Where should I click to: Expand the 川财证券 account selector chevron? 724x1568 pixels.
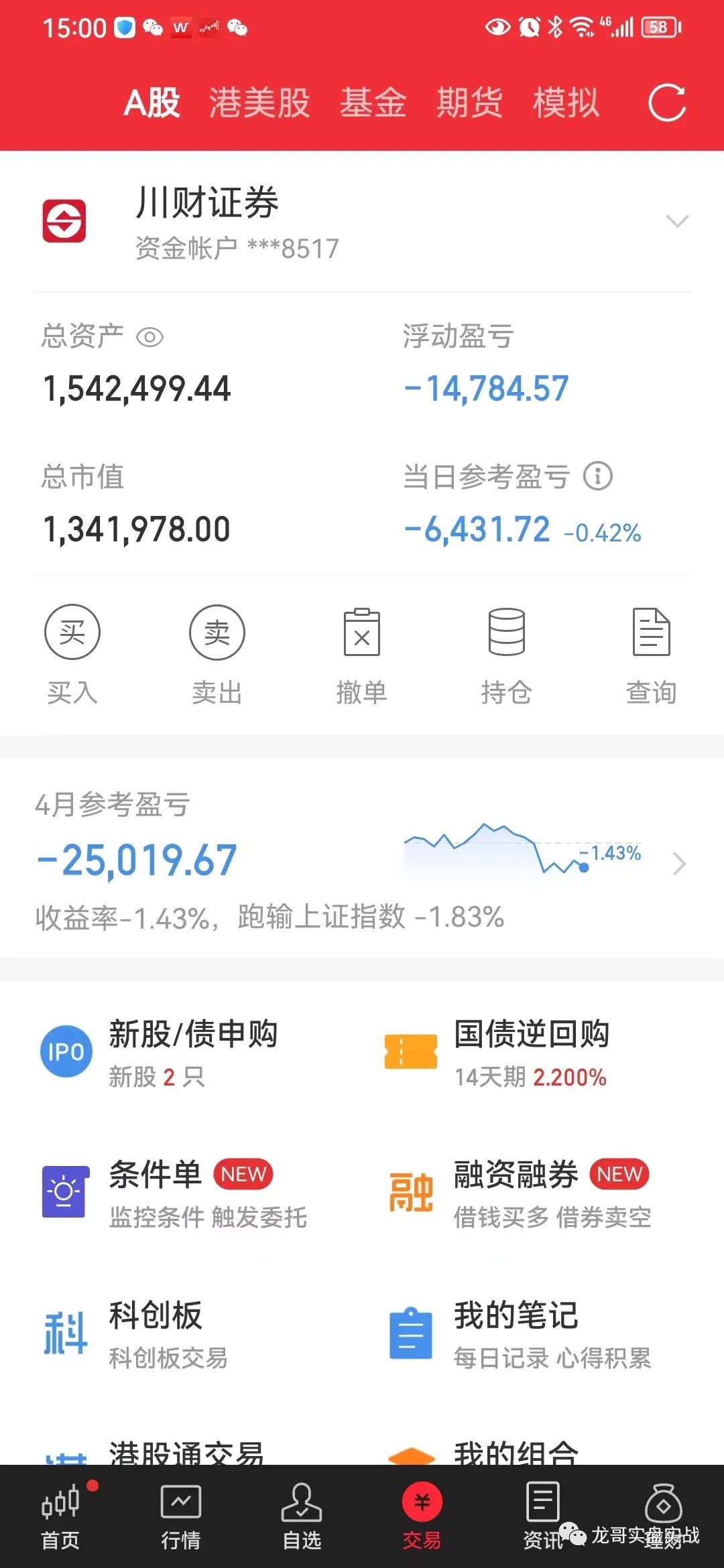(677, 221)
